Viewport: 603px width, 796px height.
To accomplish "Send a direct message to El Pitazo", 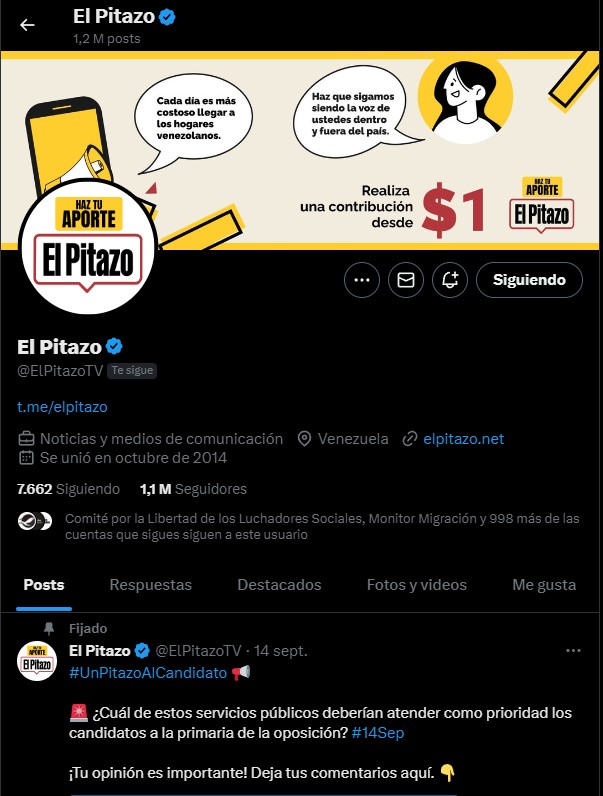I will click(x=406, y=281).
